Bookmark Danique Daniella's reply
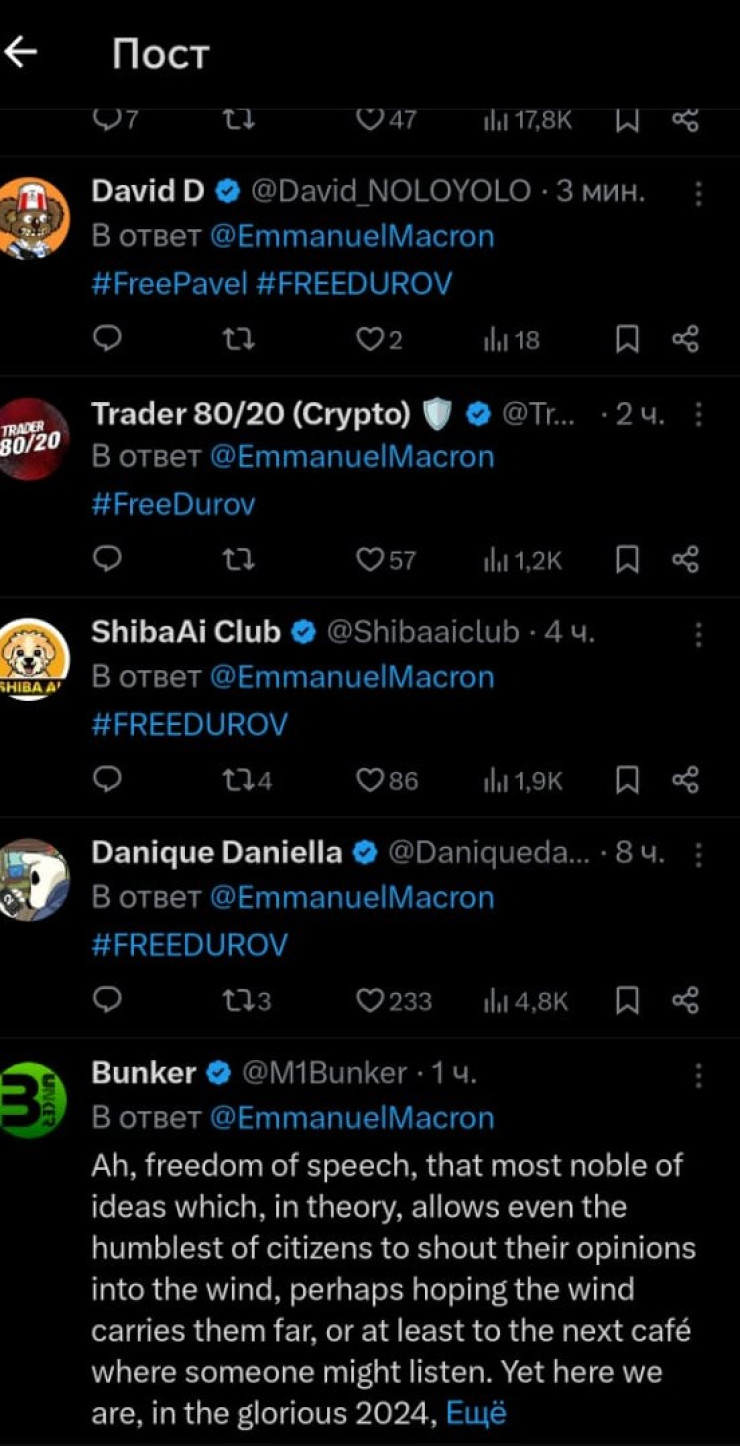740x1446 pixels. tap(627, 1001)
